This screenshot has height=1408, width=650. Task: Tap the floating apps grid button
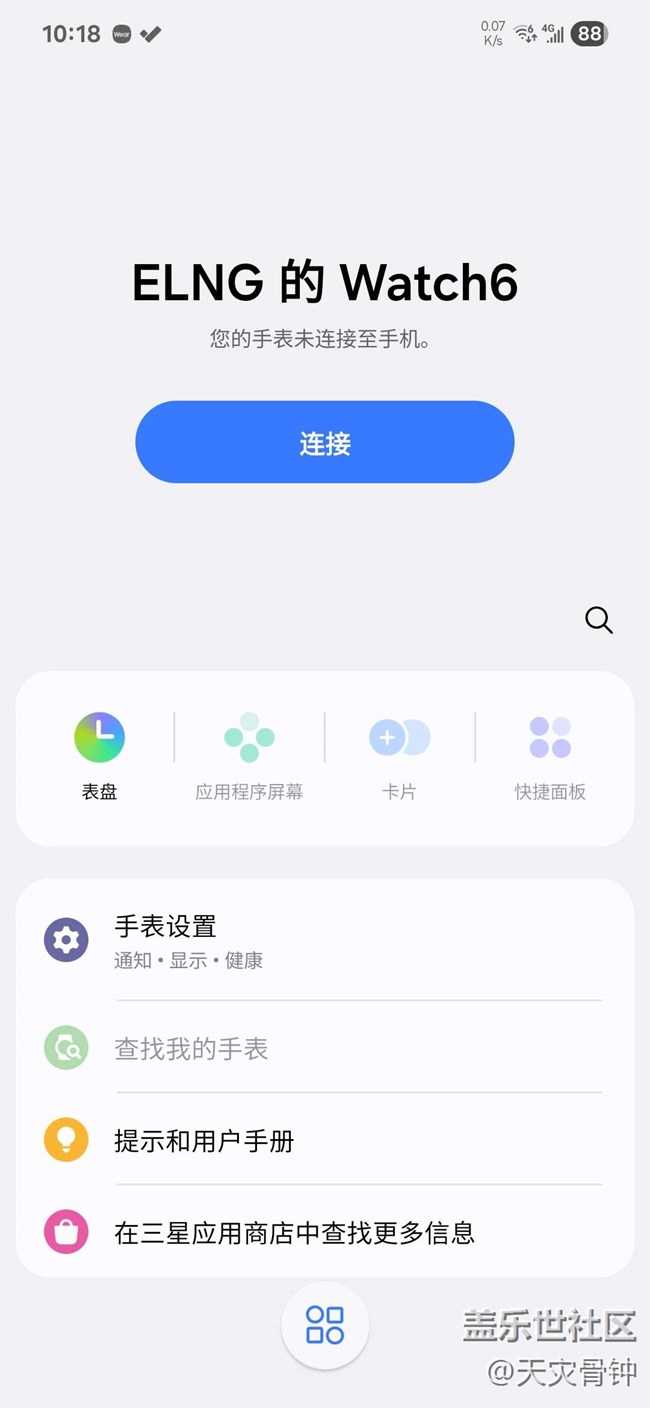coord(325,1325)
